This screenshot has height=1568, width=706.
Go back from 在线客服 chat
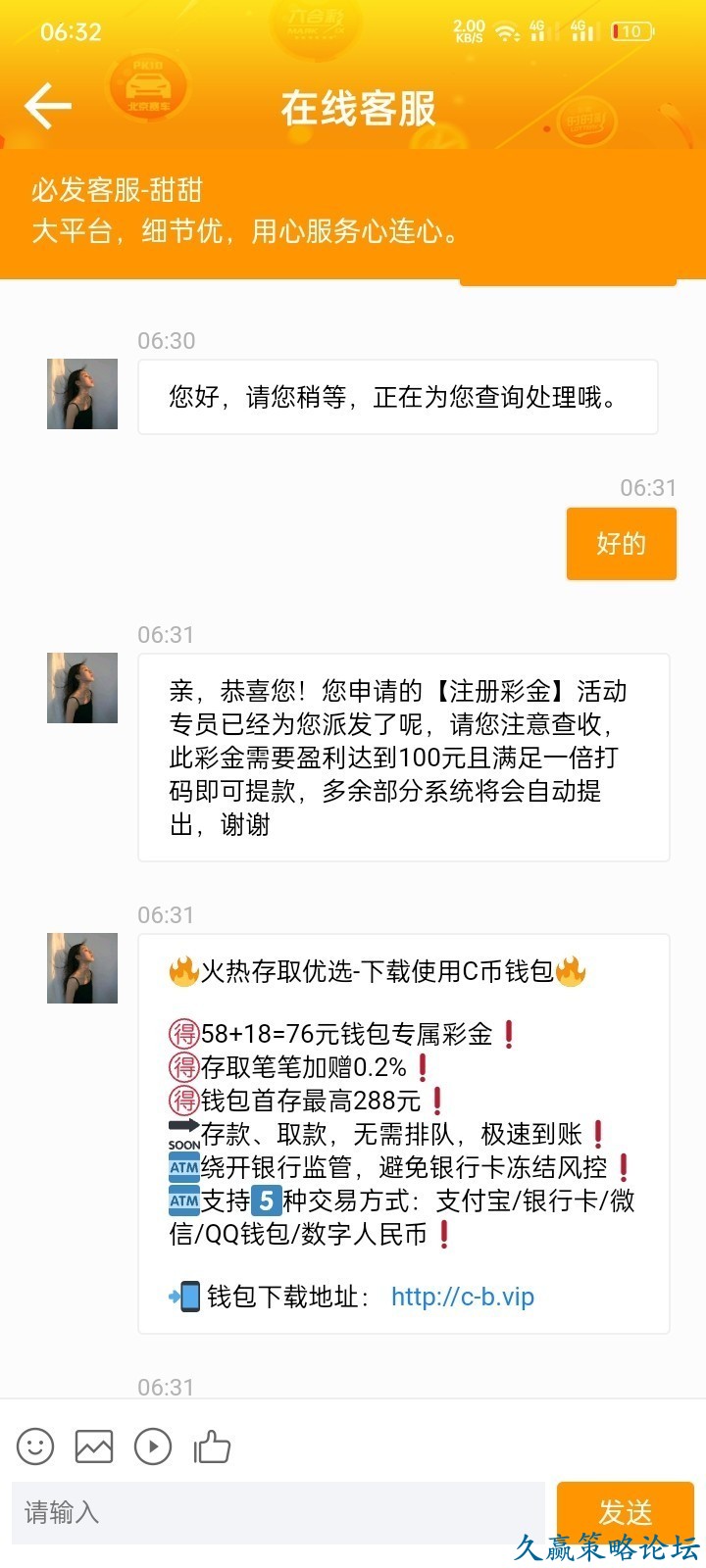coord(48,106)
